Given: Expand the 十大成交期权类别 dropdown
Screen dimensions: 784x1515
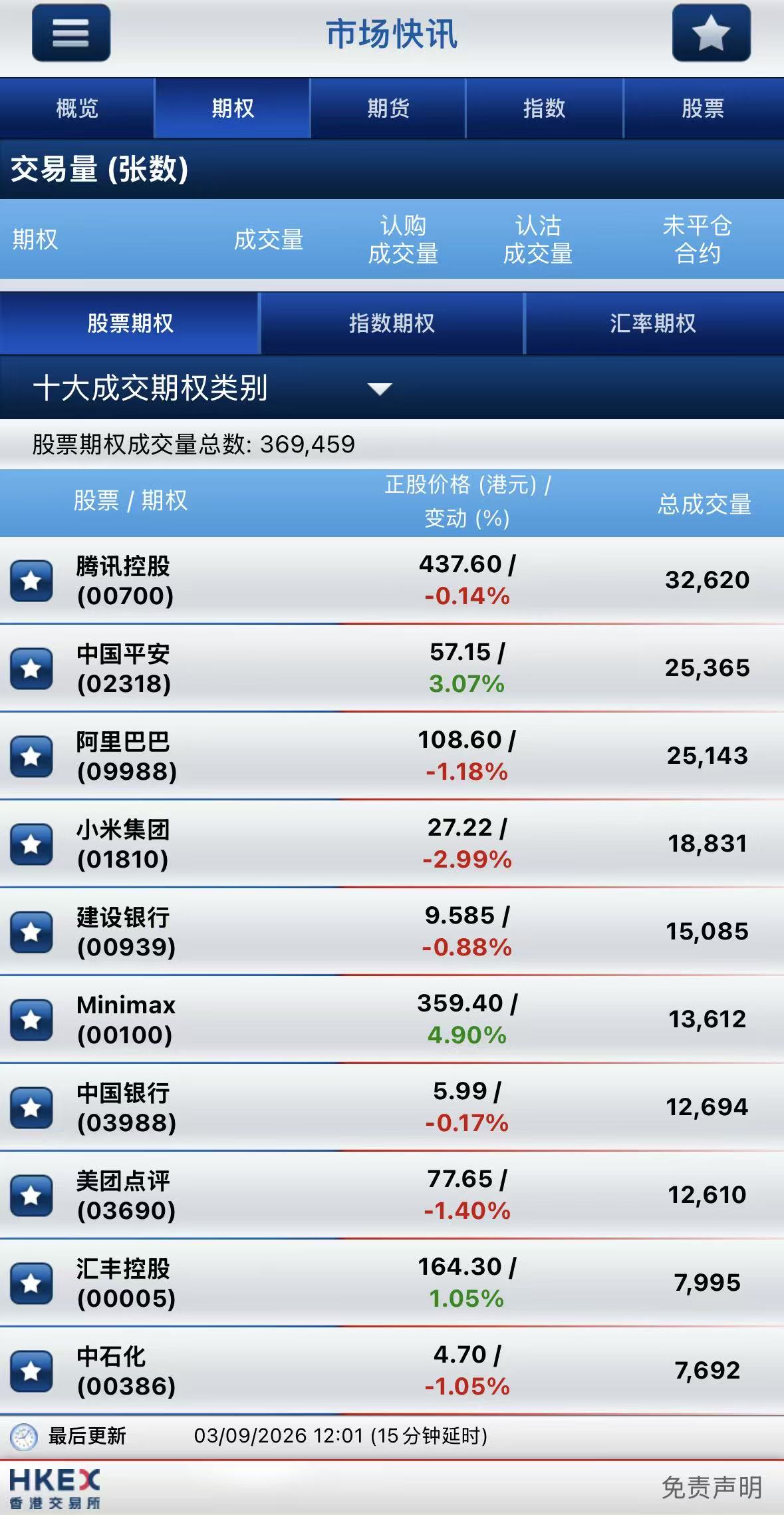Looking at the screenshot, I should [x=213, y=388].
